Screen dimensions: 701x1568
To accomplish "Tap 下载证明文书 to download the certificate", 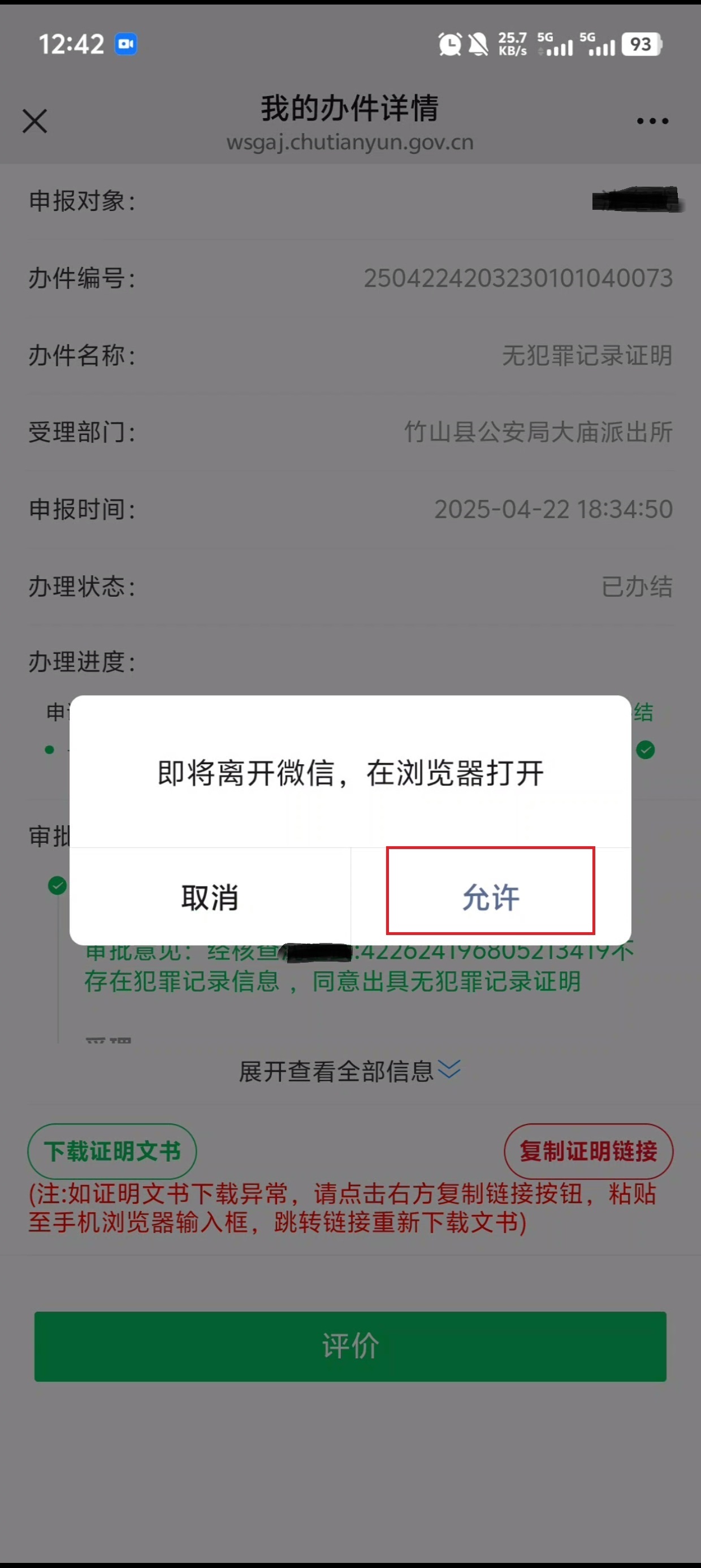I will (112, 1151).
